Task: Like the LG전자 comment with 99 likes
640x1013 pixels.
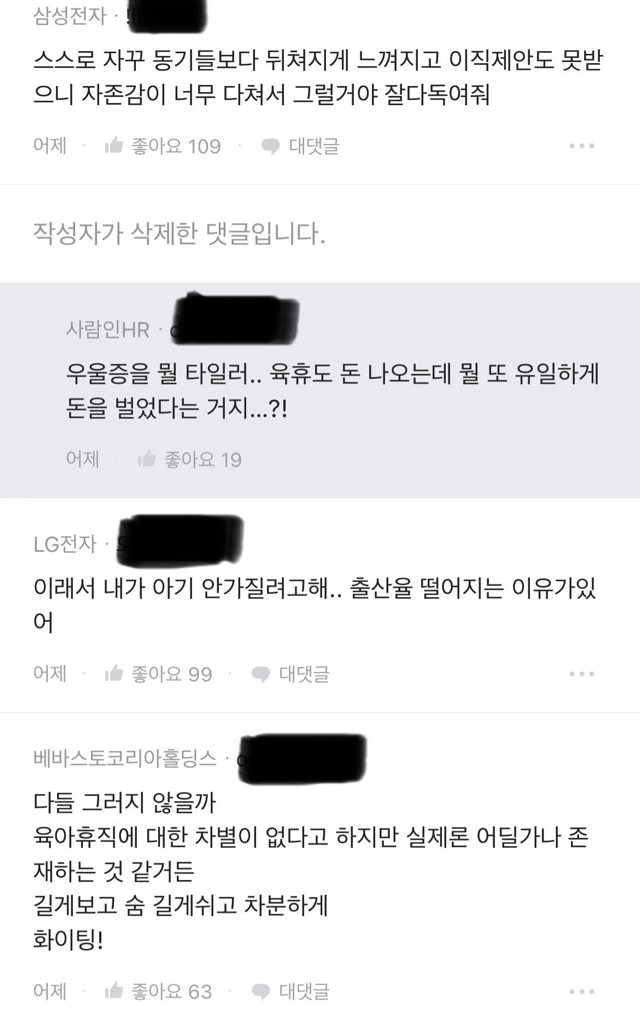Action: click(159, 674)
